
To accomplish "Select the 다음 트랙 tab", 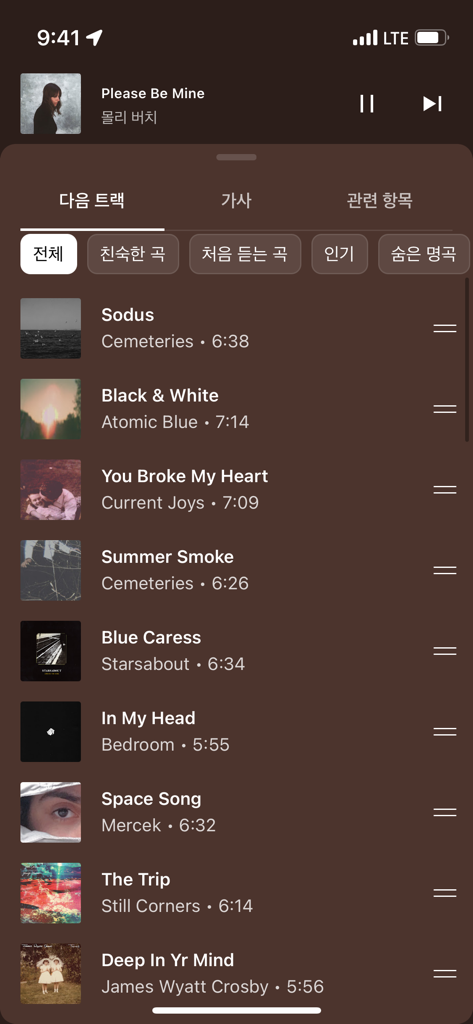I will (x=92, y=200).
